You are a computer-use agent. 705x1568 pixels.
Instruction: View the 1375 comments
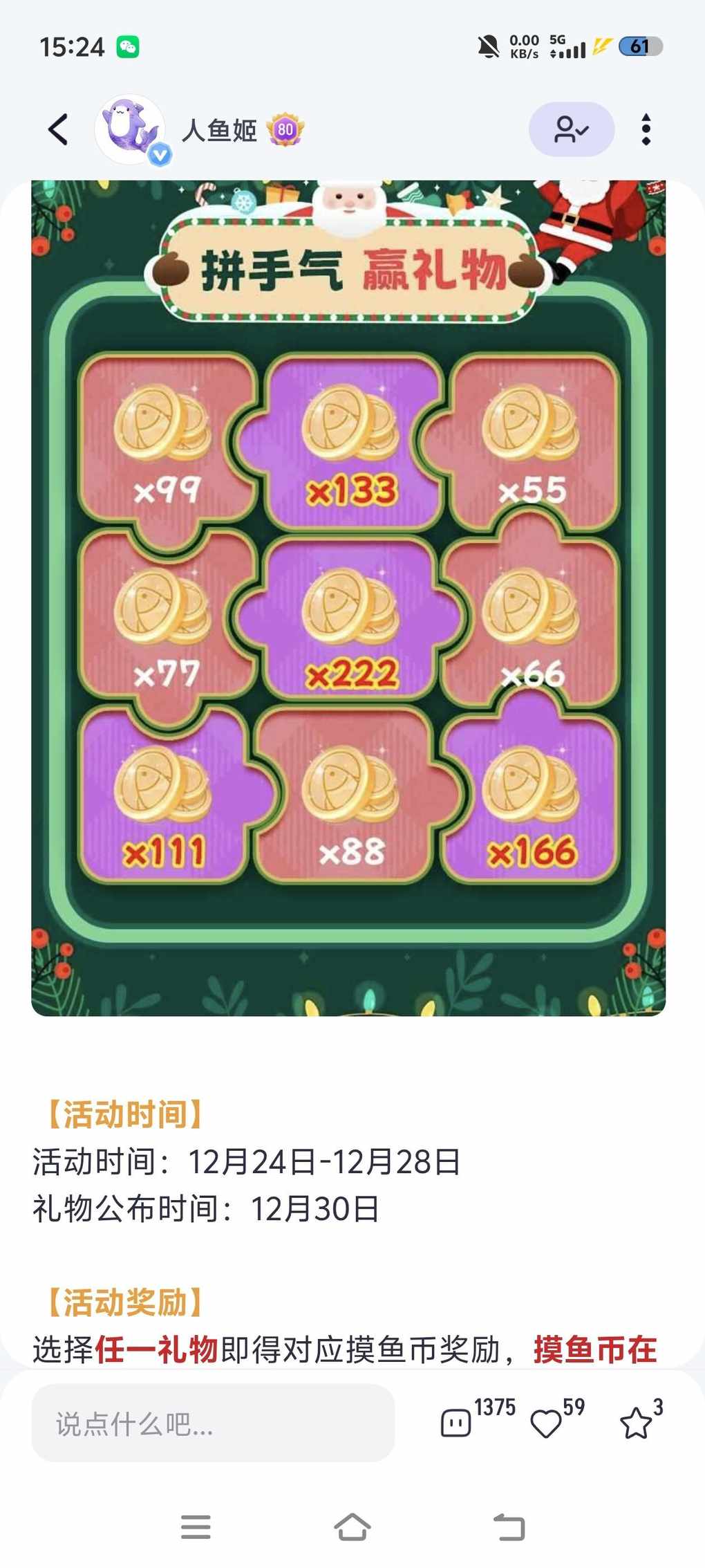click(456, 1422)
